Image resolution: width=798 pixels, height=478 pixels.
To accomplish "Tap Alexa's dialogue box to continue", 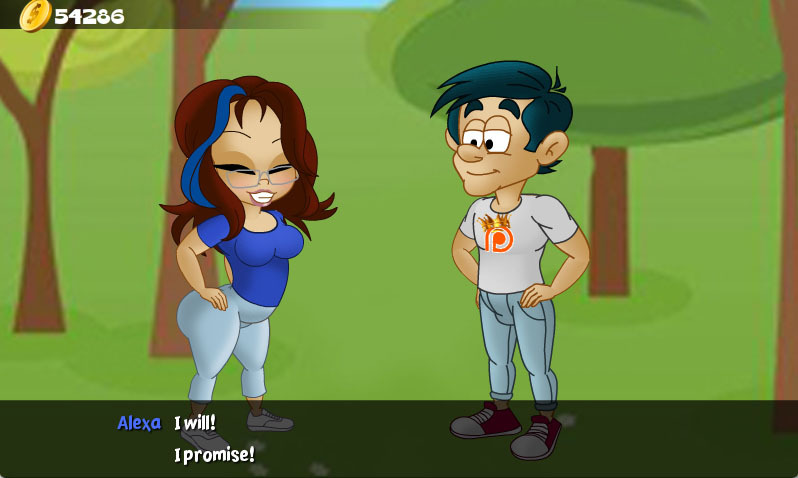I will 398,439.
